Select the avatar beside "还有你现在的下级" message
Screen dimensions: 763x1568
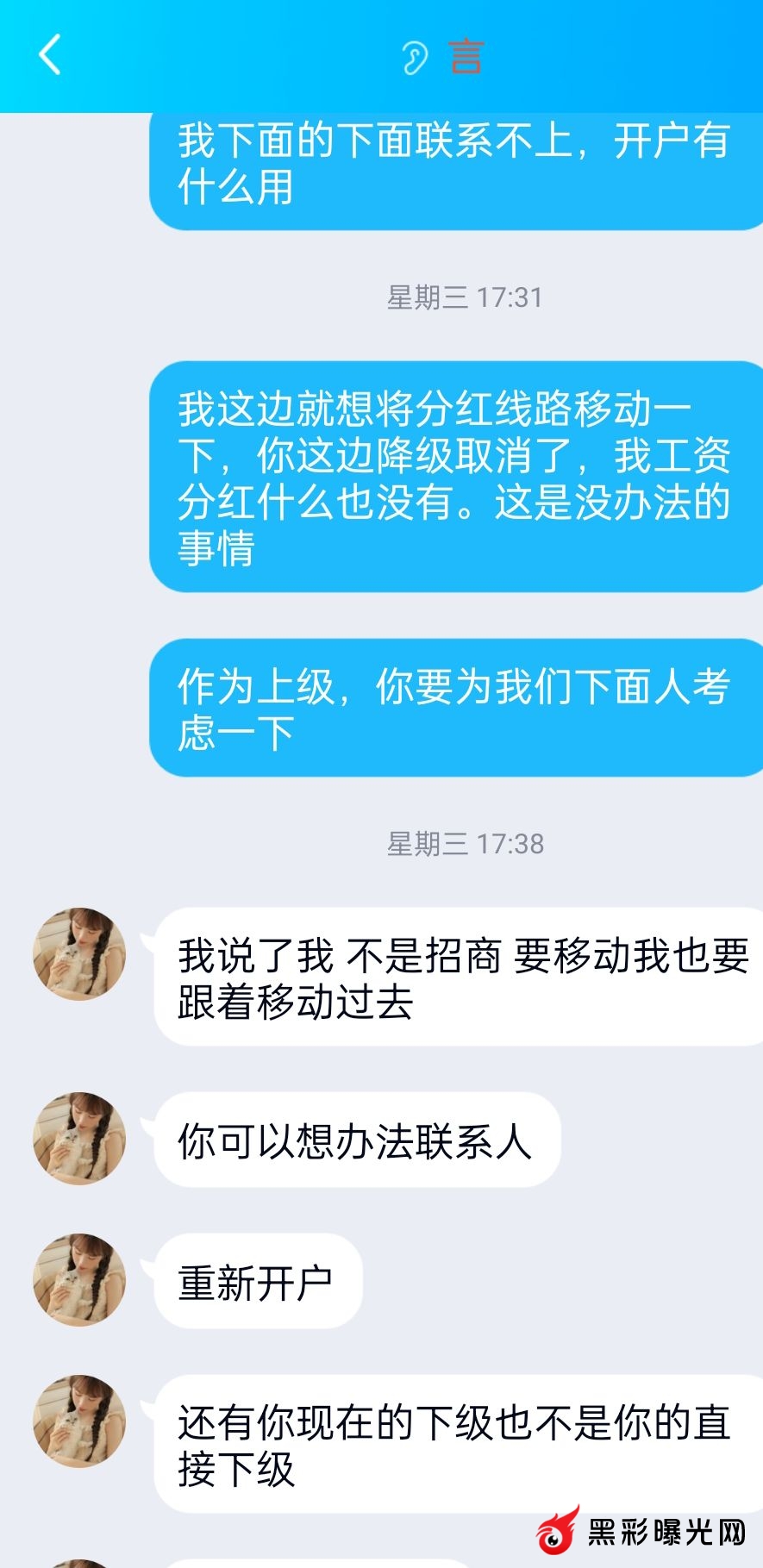click(79, 1421)
